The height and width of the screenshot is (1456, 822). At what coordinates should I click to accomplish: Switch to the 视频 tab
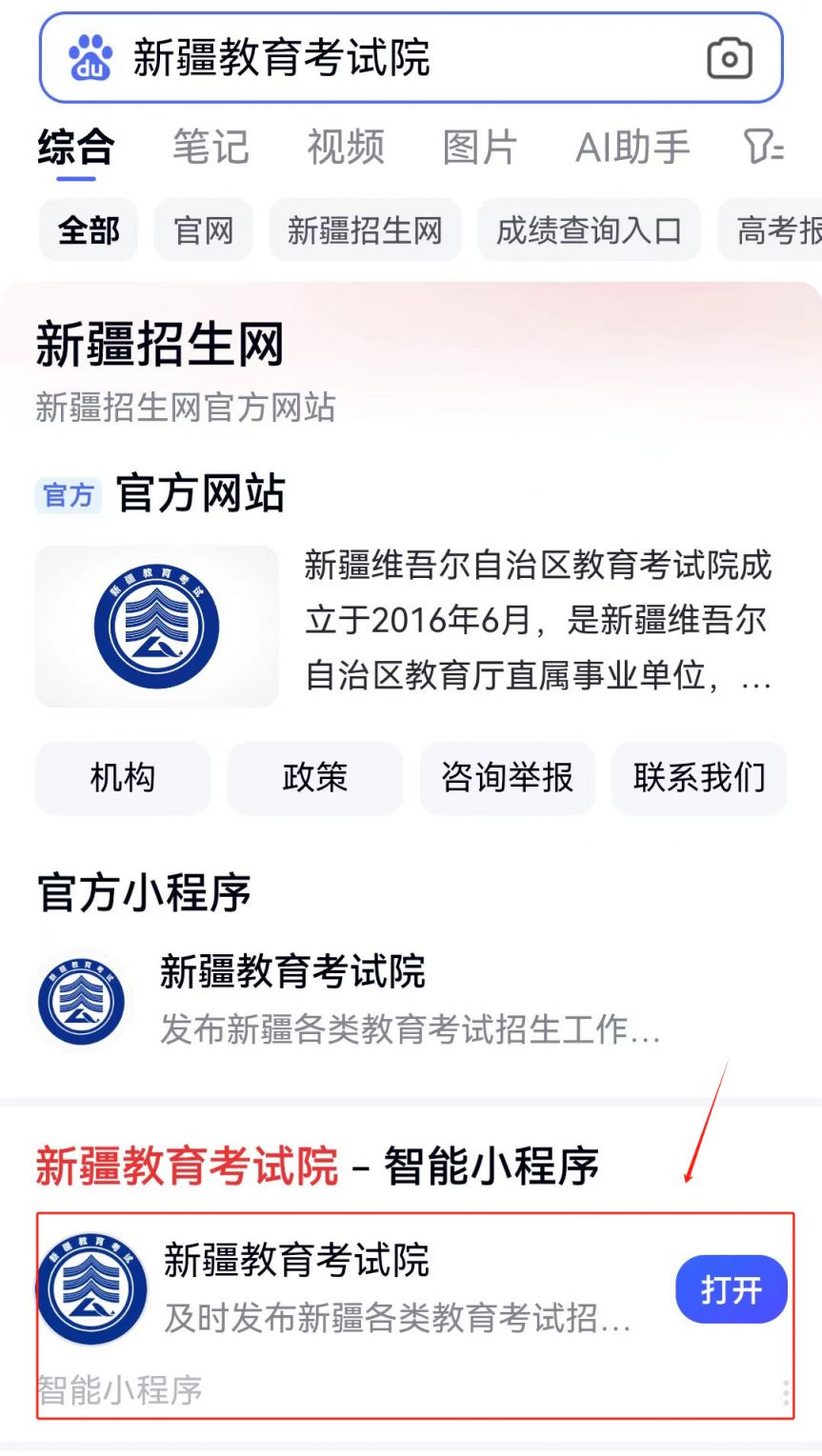pos(345,148)
